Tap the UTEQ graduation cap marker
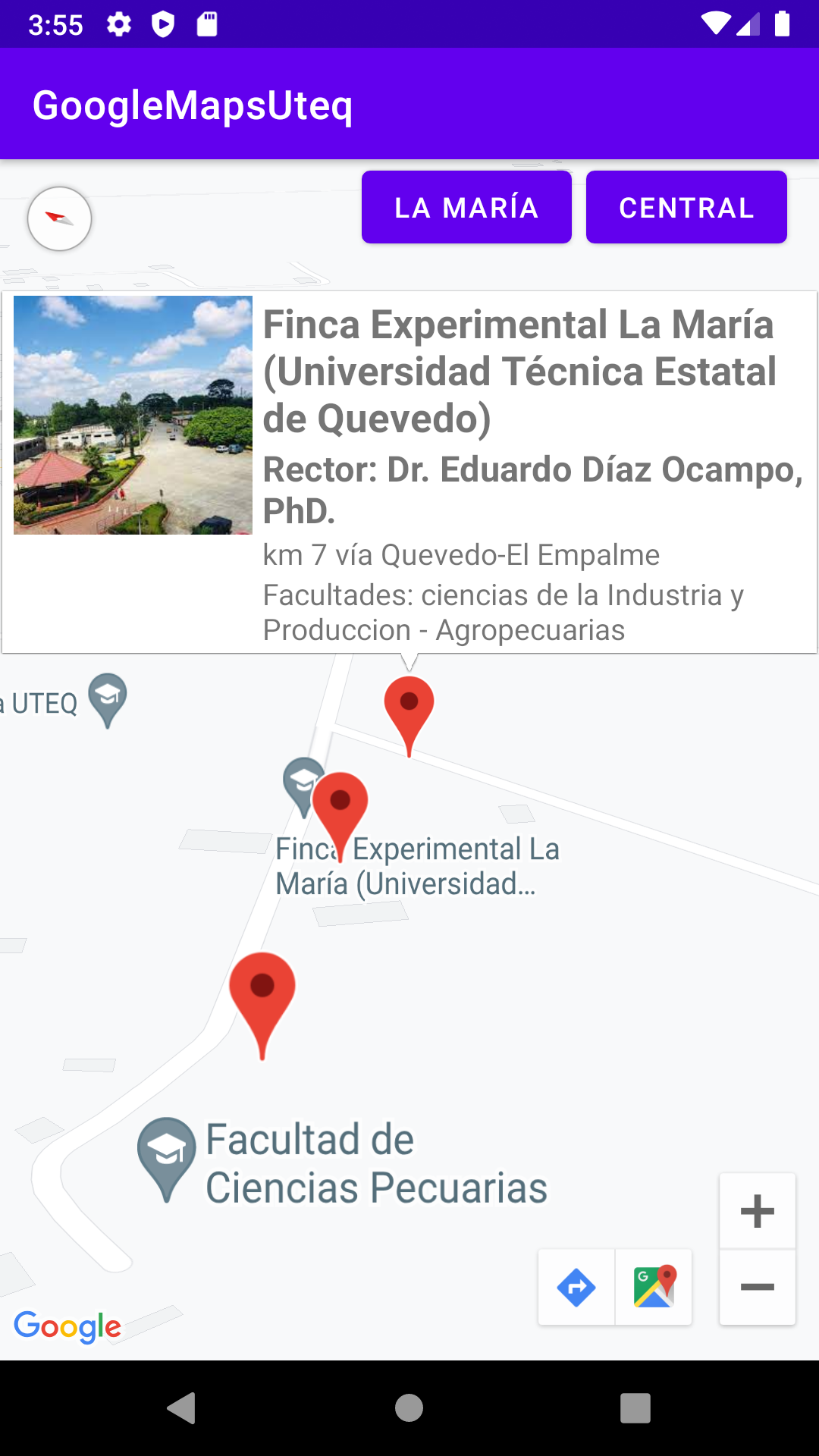The width and height of the screenshot is (819, 1456). point(106,698)
